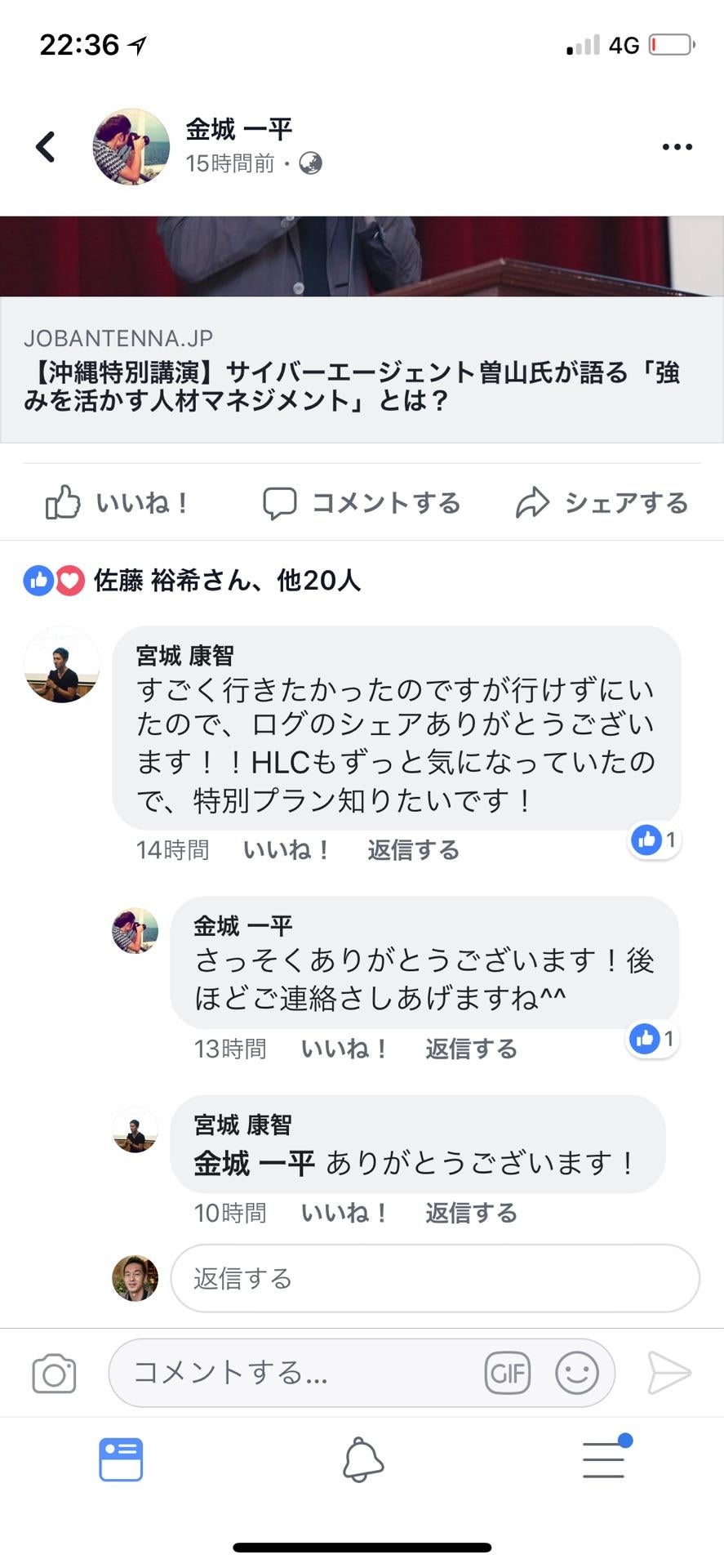
Task: Open the hamburger menu tab
Action: 604,1459
